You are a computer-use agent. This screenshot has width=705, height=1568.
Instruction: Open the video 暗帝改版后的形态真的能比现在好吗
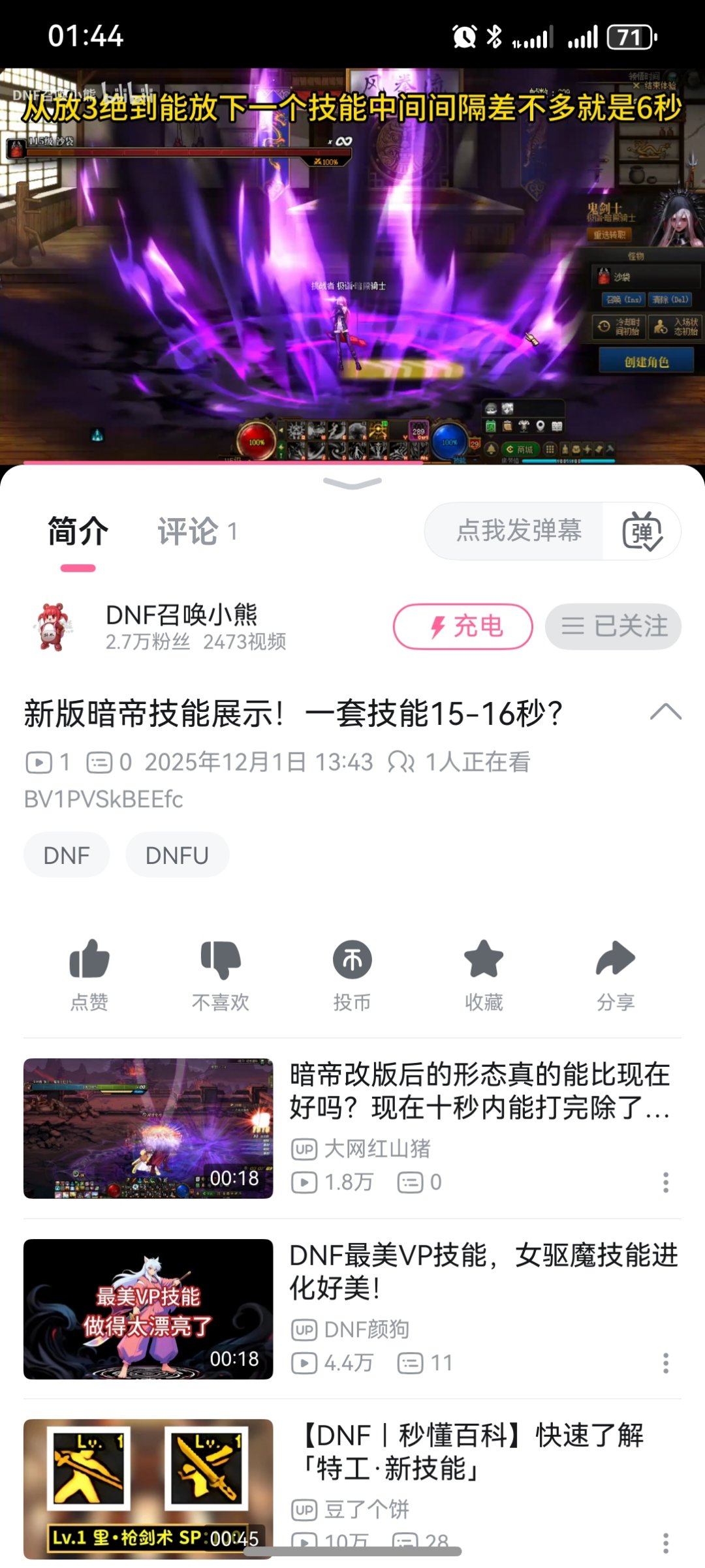[479, 1091]
